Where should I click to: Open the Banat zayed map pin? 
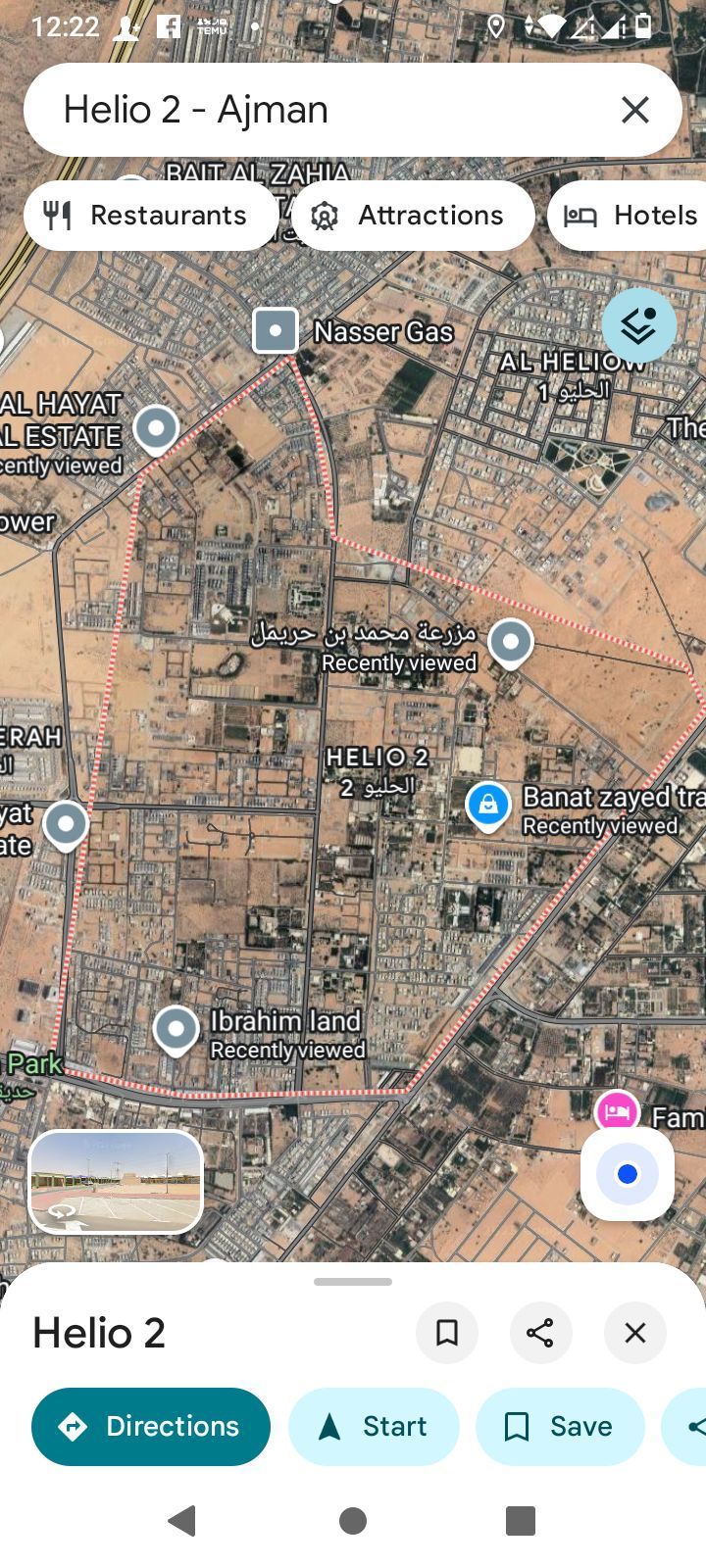click(x=487, y=805)
